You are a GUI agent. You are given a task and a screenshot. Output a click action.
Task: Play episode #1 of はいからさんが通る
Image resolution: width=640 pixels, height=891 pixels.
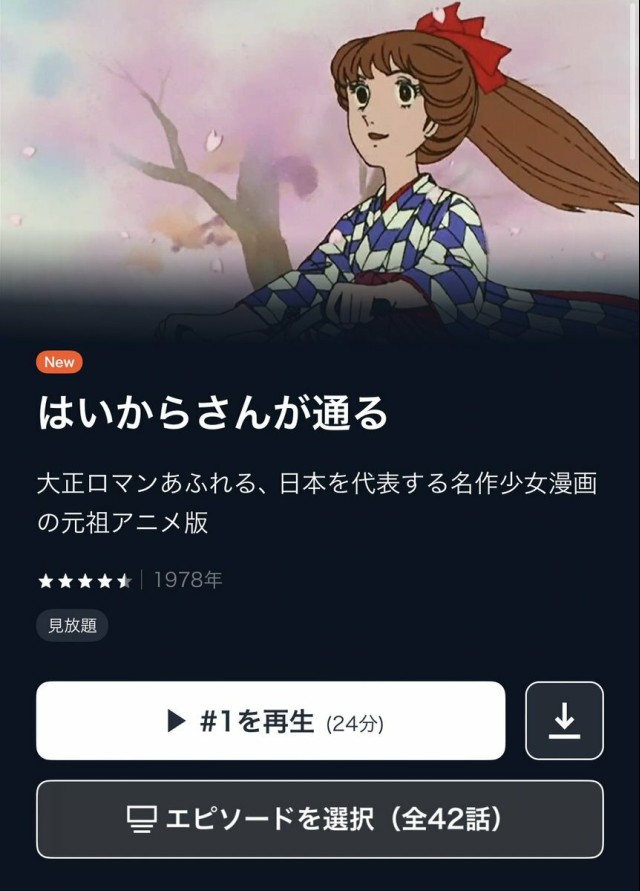tap(270, 721)
